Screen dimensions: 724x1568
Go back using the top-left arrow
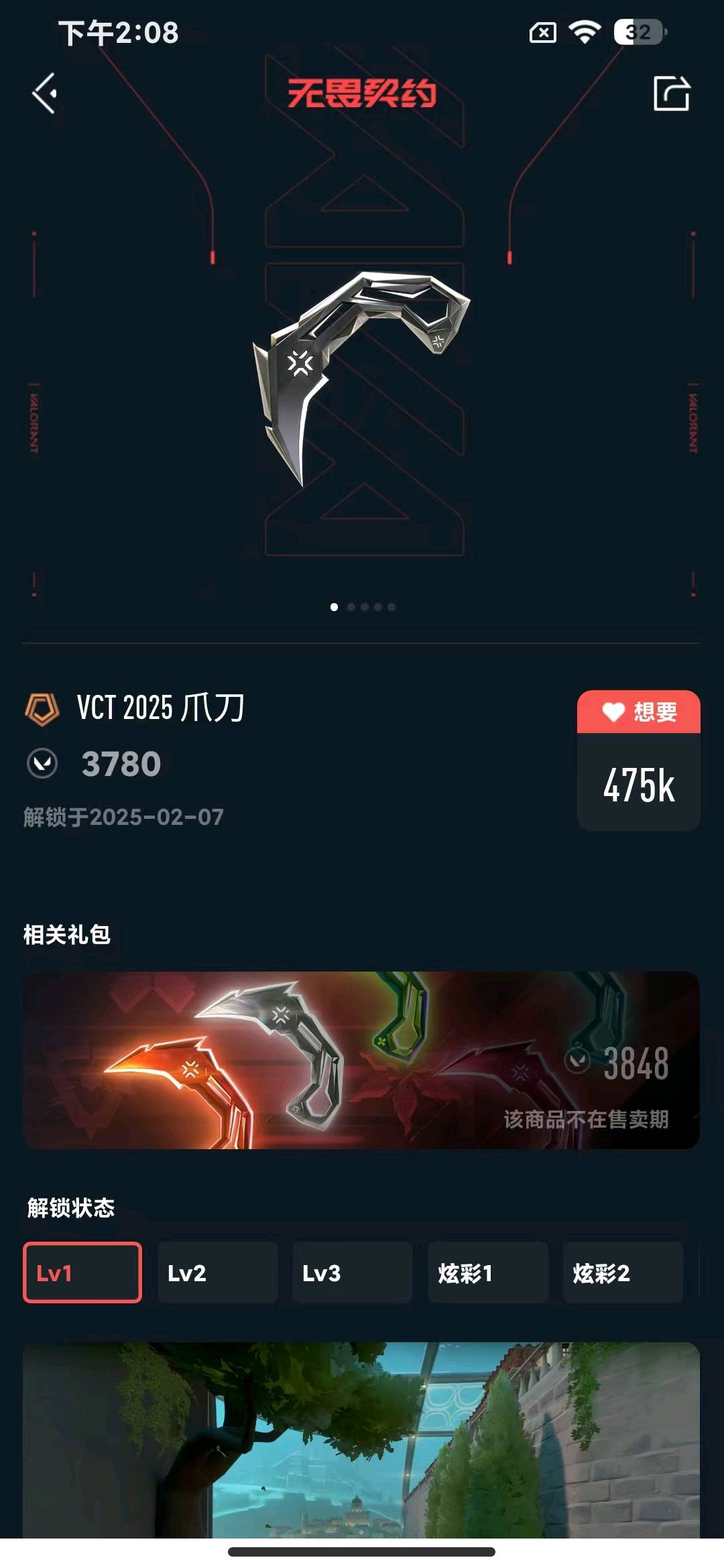click(x=45, y=93)
